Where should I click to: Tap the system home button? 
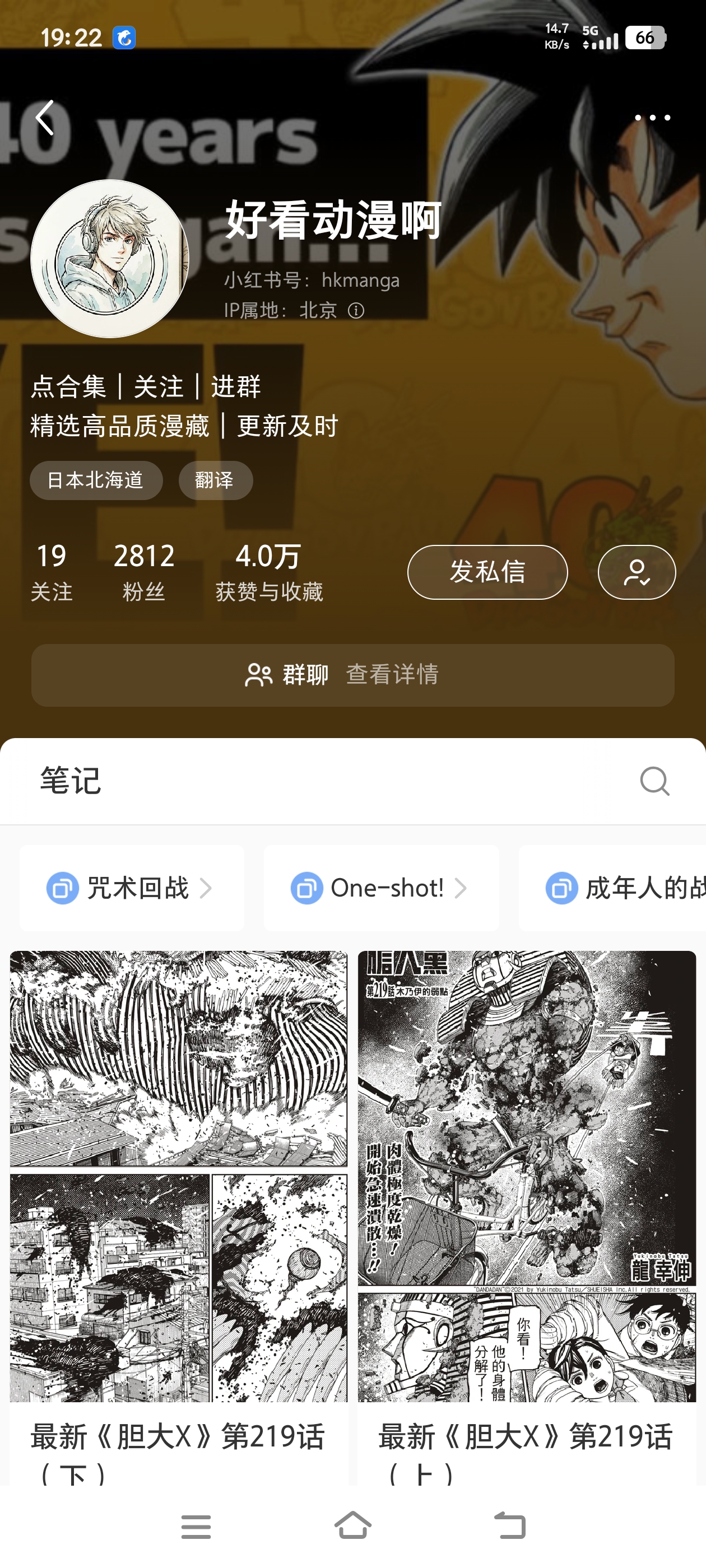(352, 1526)
